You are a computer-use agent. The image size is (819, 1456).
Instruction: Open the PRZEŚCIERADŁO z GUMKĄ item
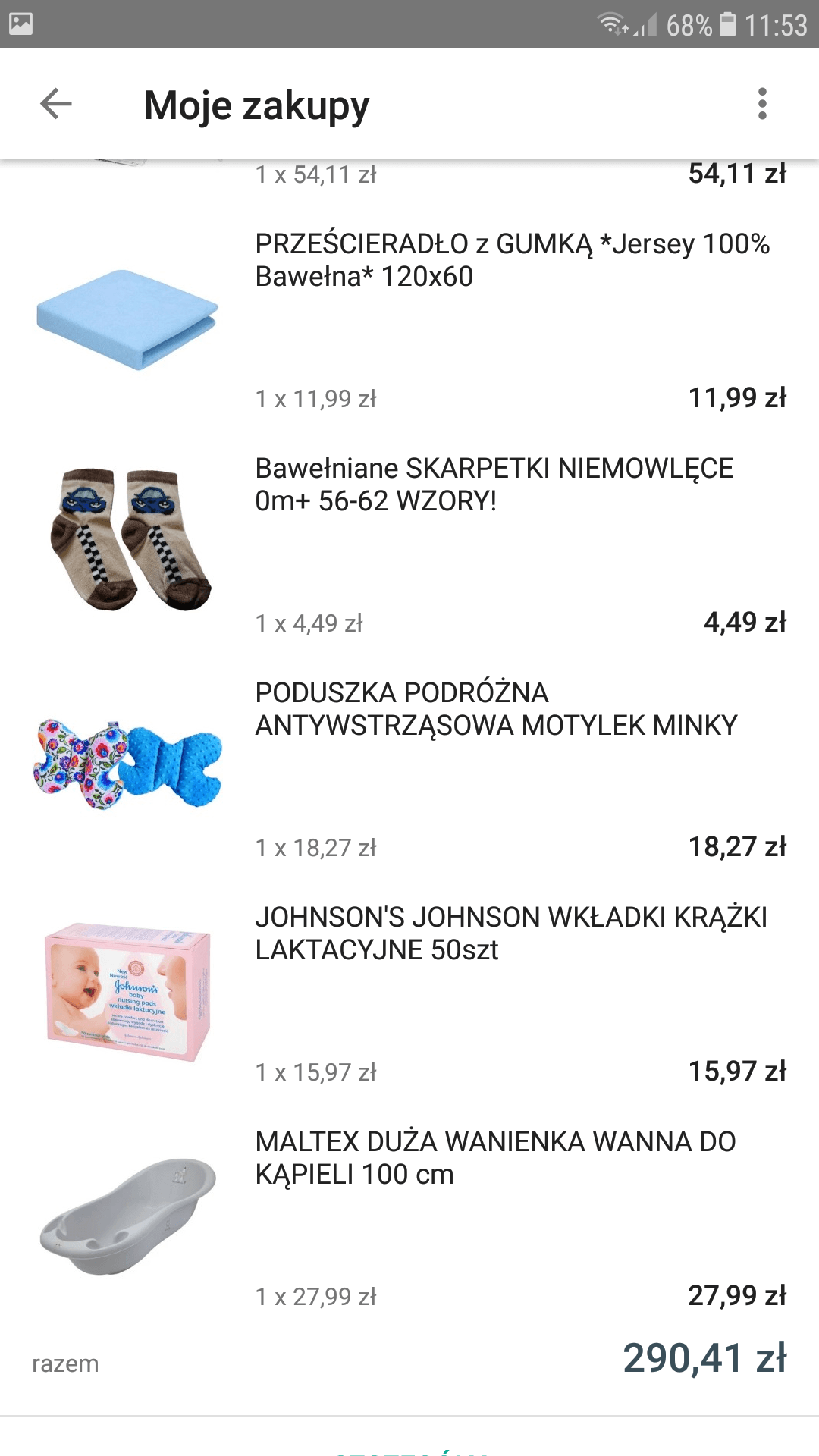pyautogui.click(x=512, y=260)
